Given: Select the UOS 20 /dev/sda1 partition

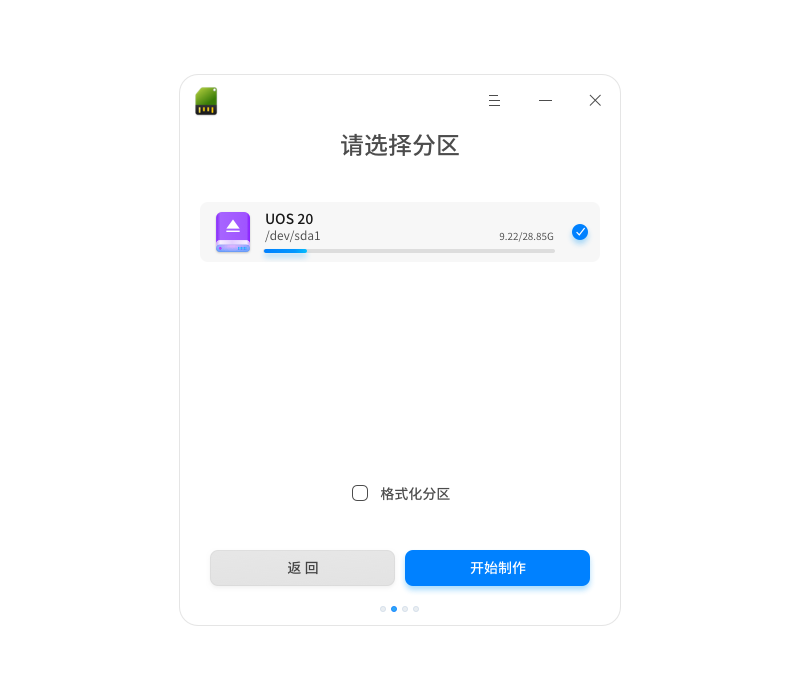Looking at the screenshot, I should click(x=400, y=232).
